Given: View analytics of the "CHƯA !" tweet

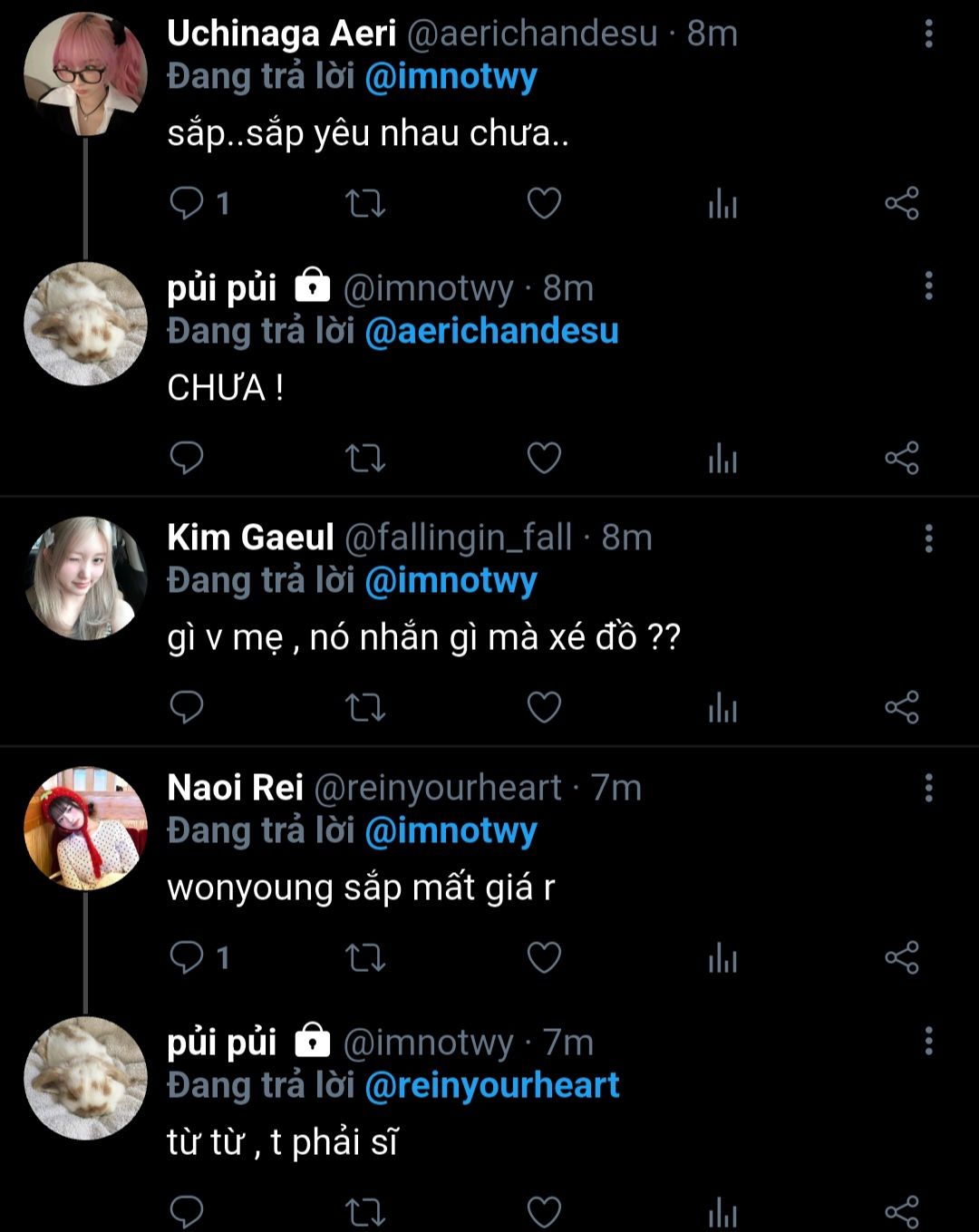Looking at the screenshot, I should click(x=722, y=458).
